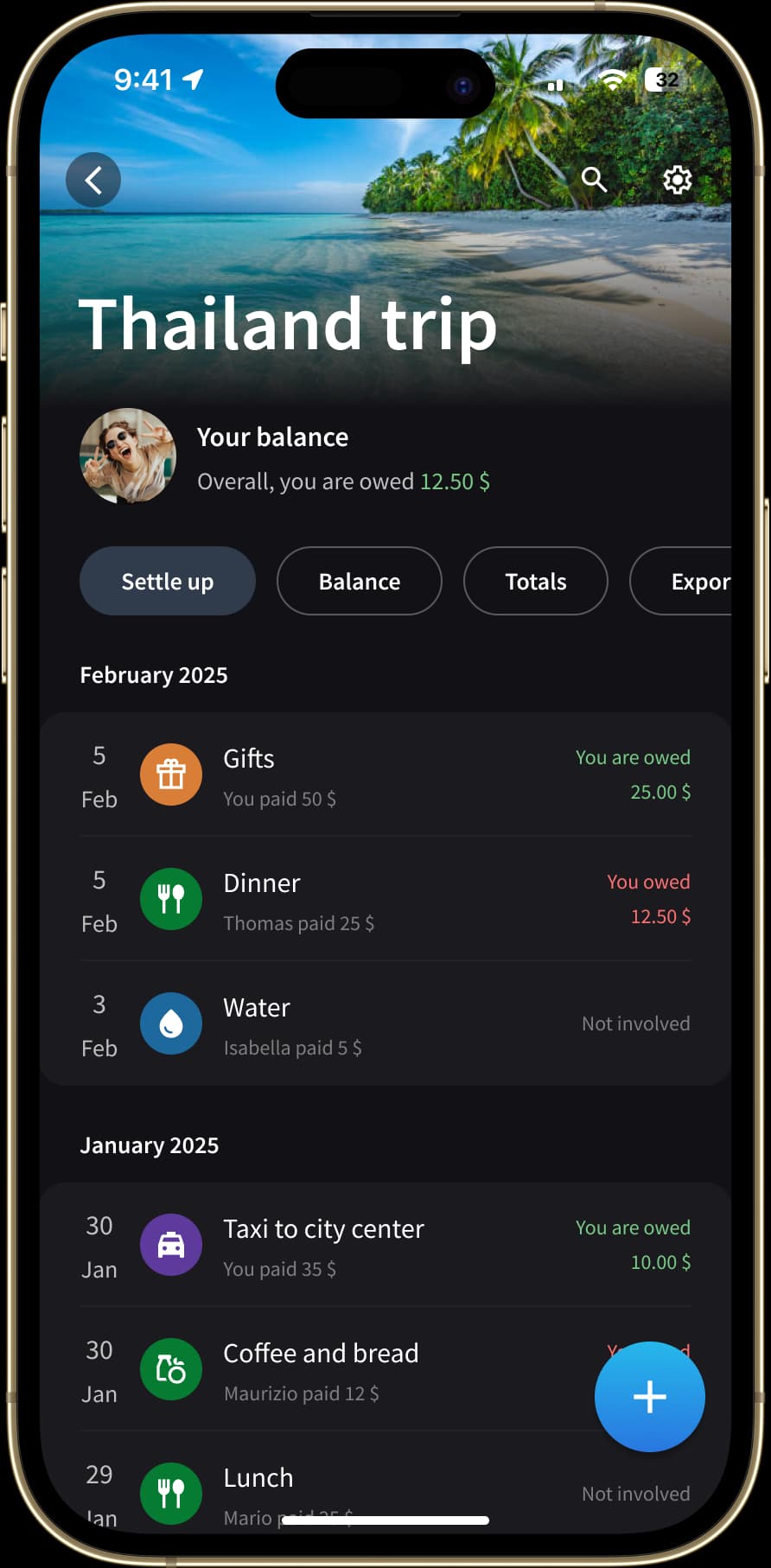Switch to the Balance view

(359, 581)
